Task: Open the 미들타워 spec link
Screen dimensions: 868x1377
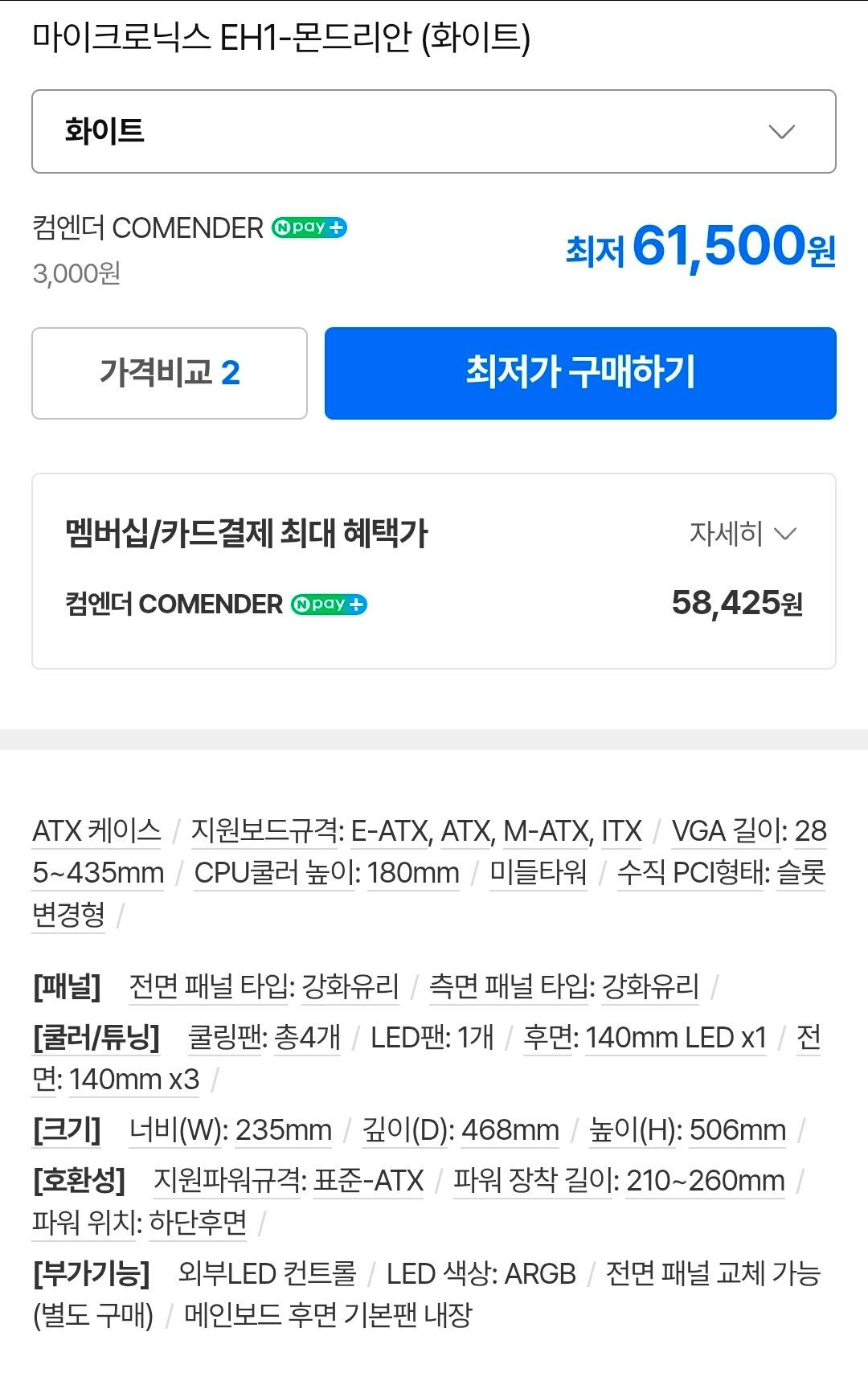Action: [x=538, y=872]
